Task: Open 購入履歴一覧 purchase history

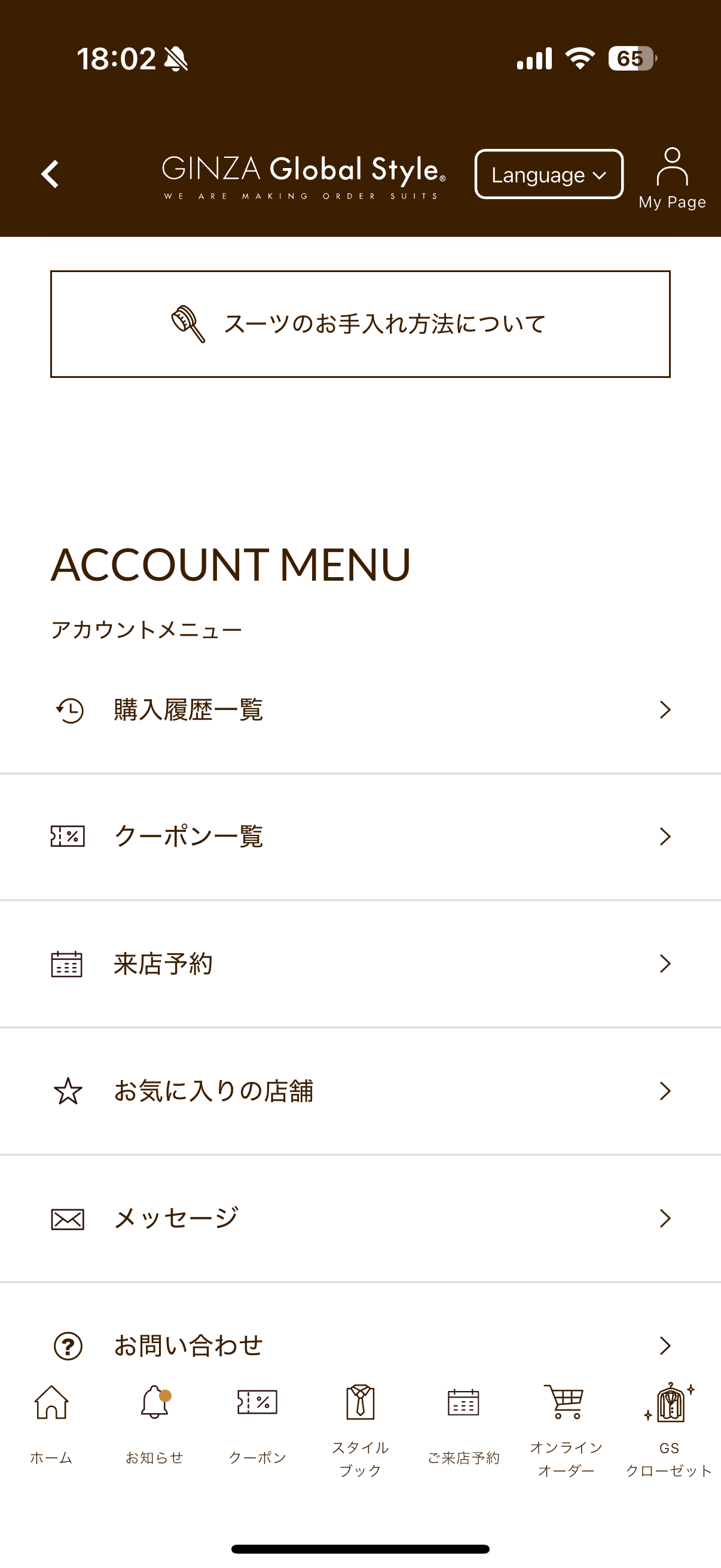Action: (360, 710)
